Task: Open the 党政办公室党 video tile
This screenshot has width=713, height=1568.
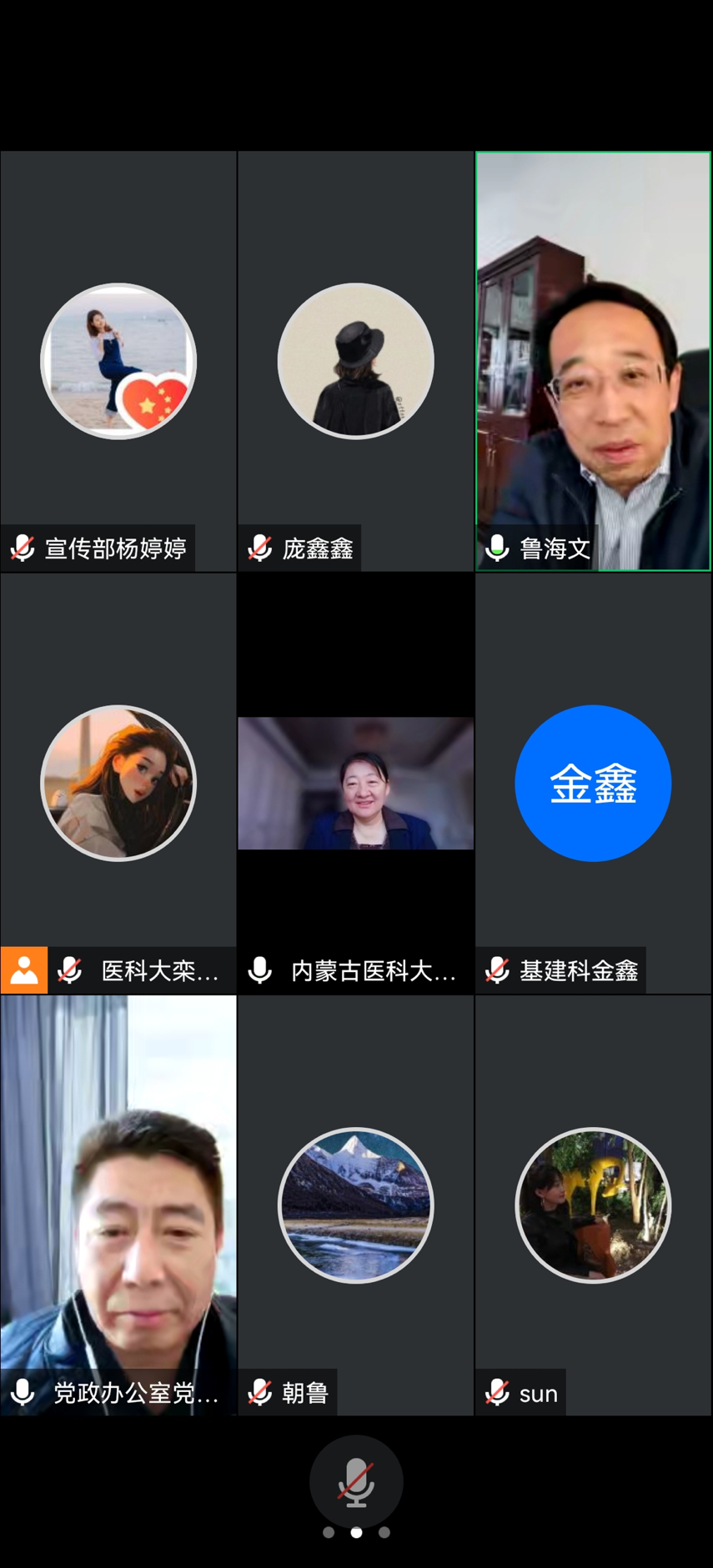Action: pos(118,1205)
